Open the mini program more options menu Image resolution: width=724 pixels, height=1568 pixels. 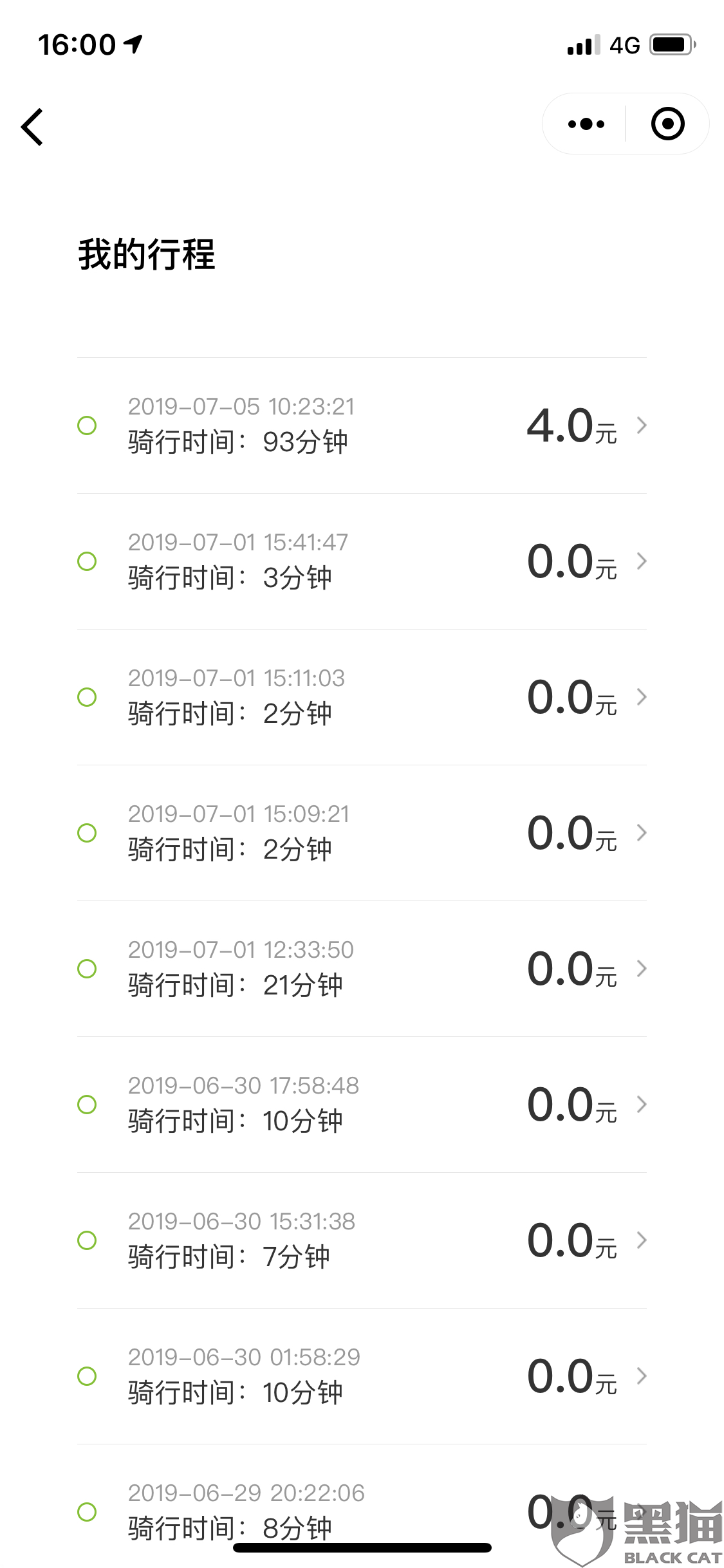586,124
